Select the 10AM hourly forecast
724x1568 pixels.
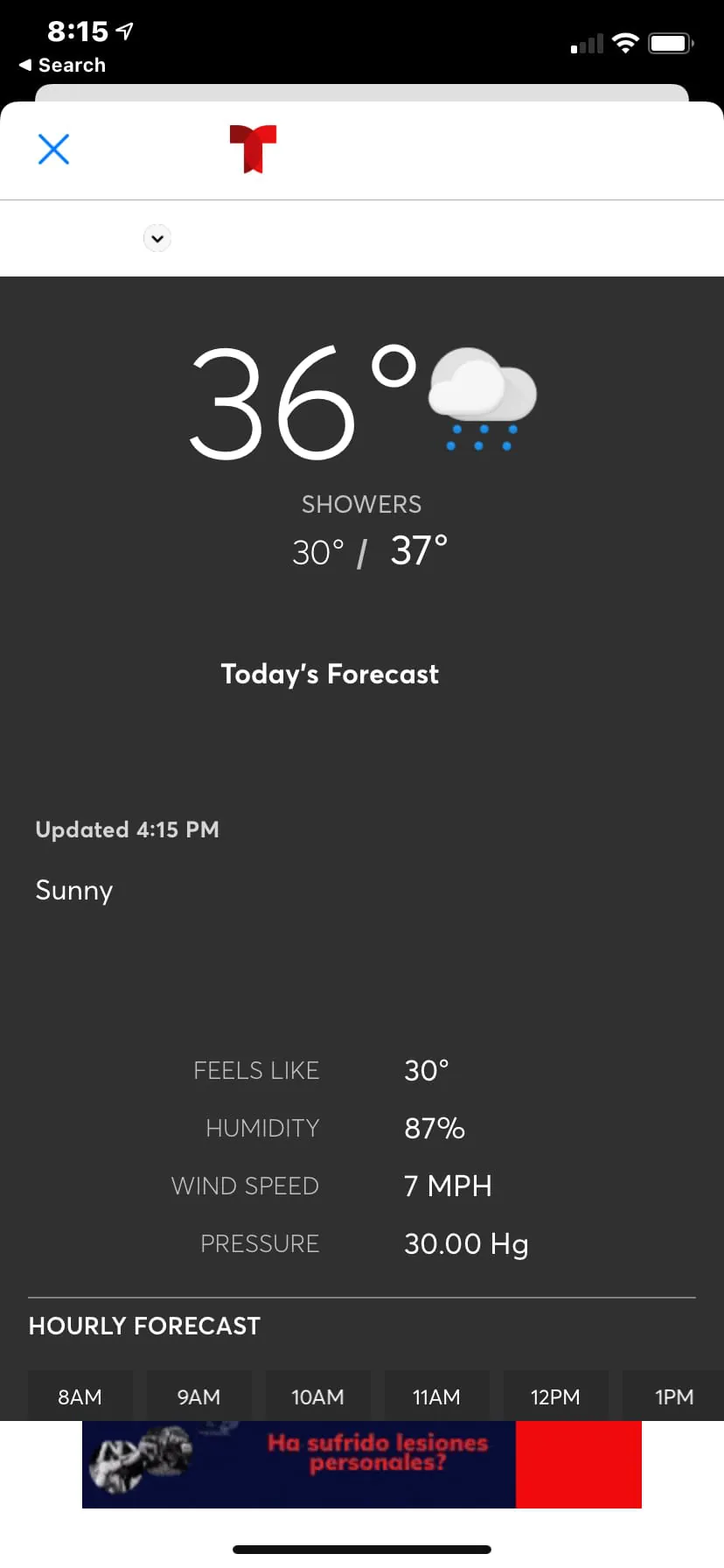(x=317, y=1396)
